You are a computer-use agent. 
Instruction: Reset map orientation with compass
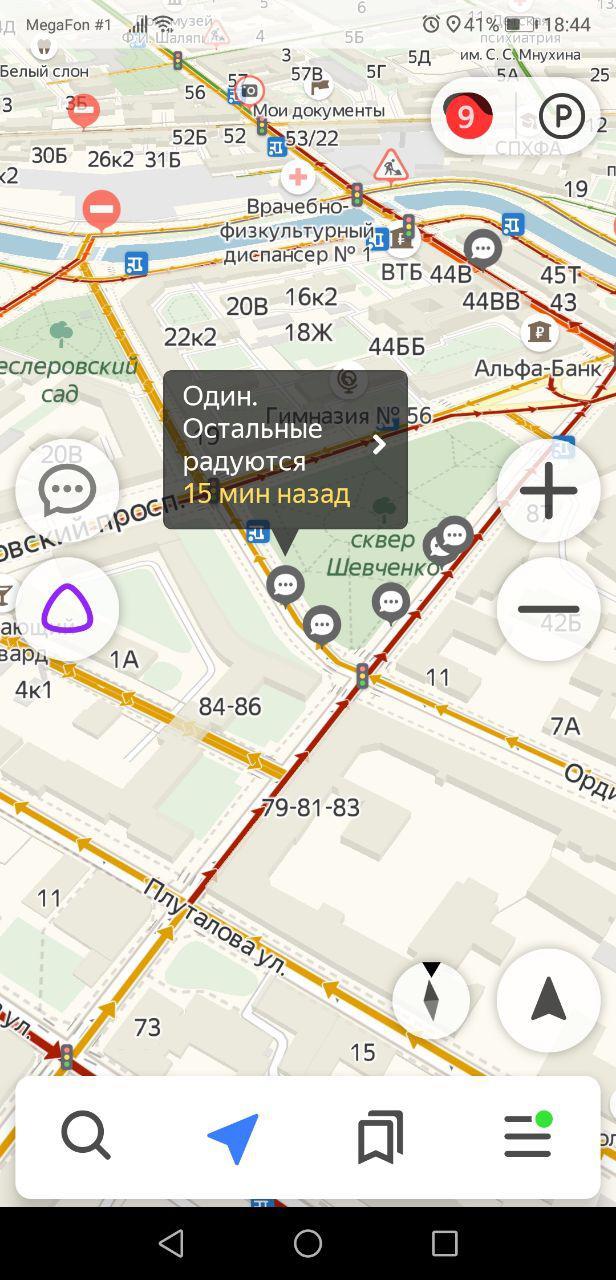pos(431,998)
